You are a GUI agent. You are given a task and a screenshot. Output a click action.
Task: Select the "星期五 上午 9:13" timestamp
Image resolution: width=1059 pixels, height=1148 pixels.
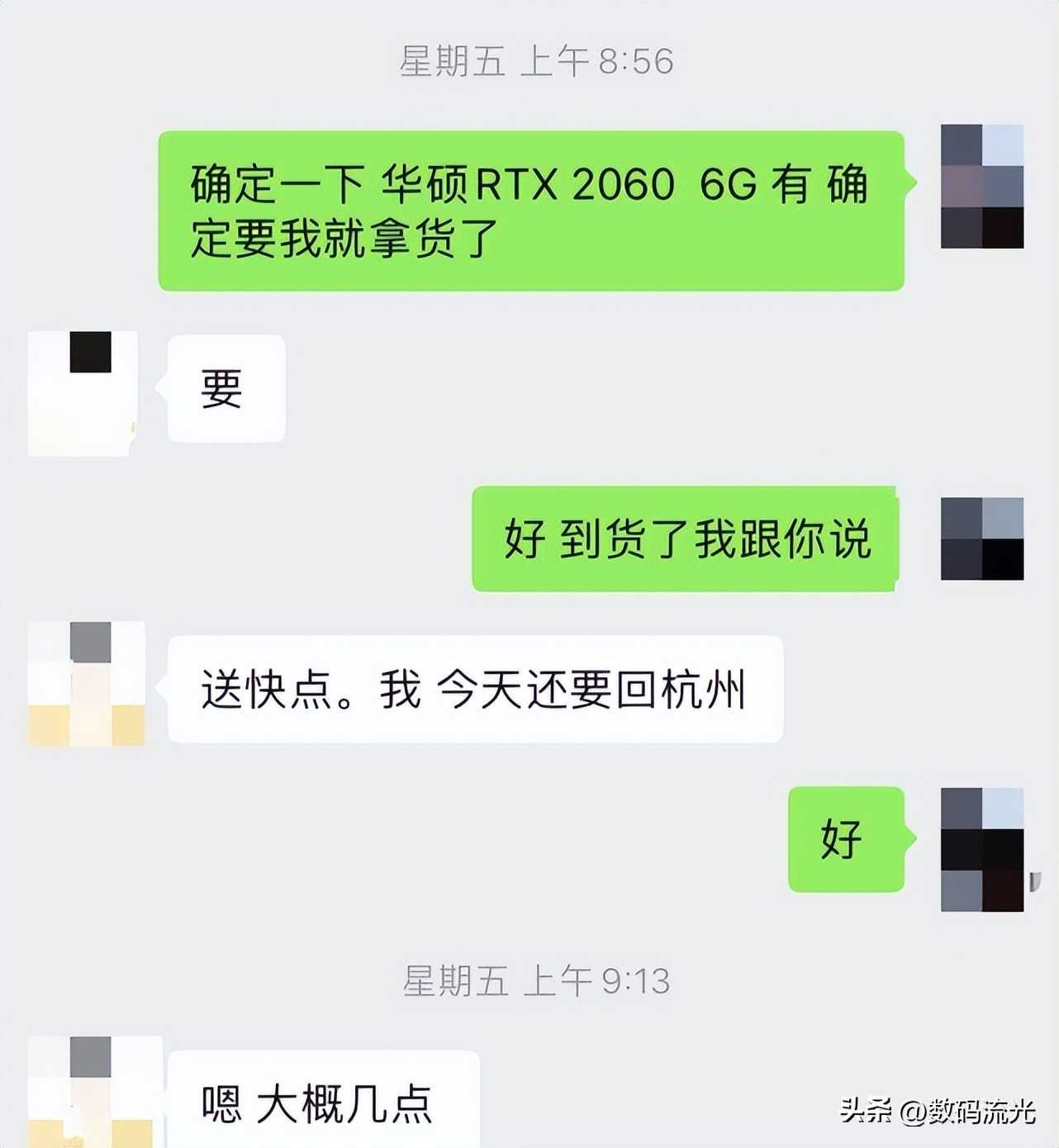pos(537,979)
